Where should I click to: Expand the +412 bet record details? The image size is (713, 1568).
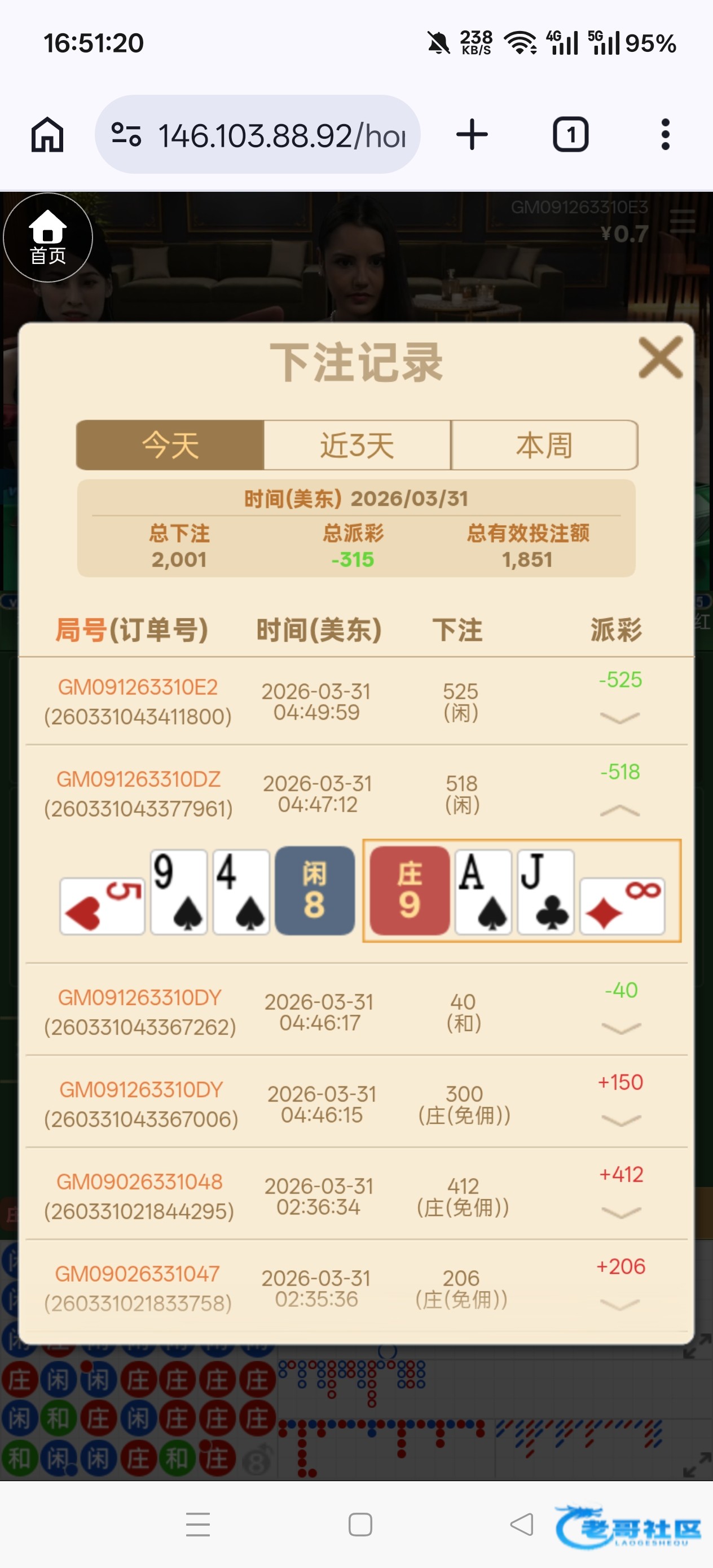click(620, 1212)
